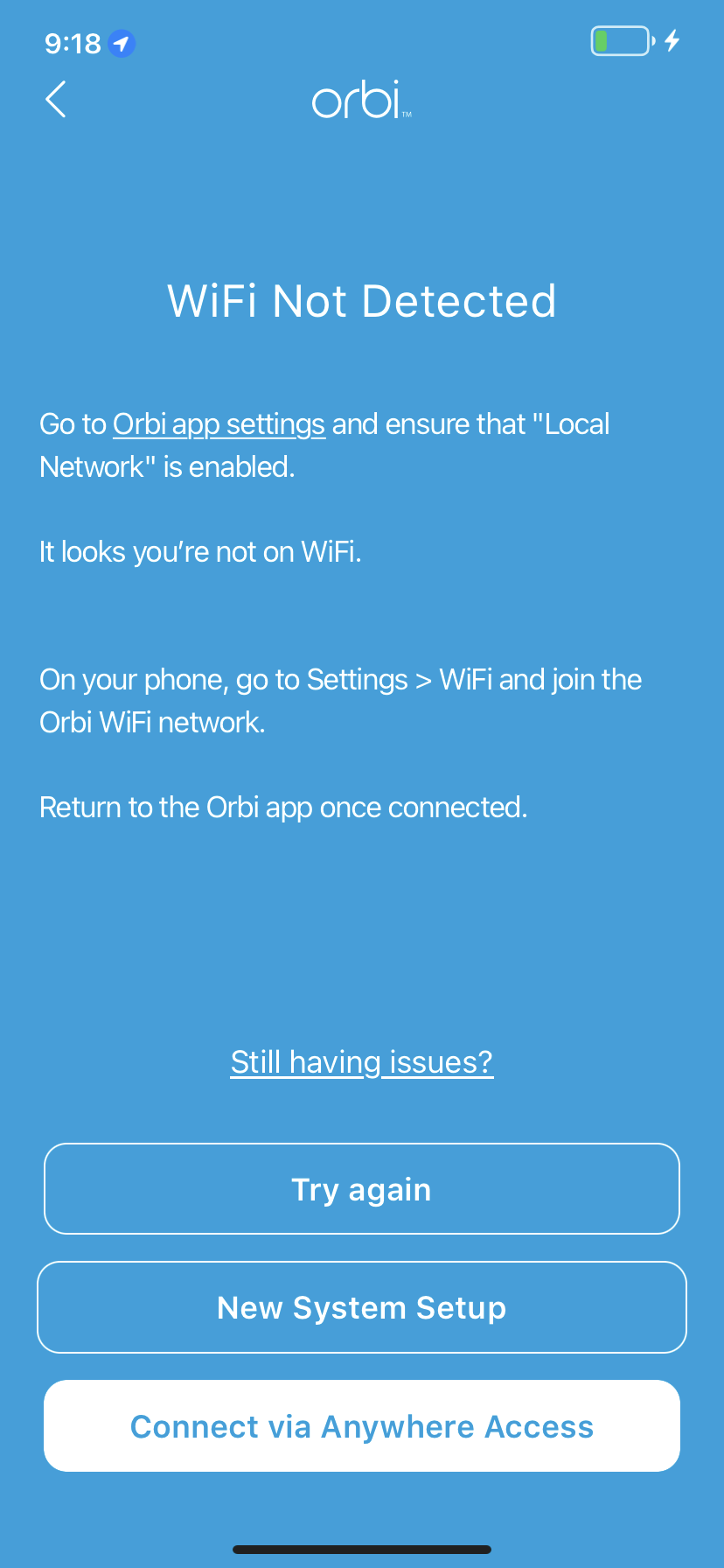The width and height of the screenshot is (724, 1568).
Task: Open remote access via Anywhere Access
Action: coord(361,1425)
